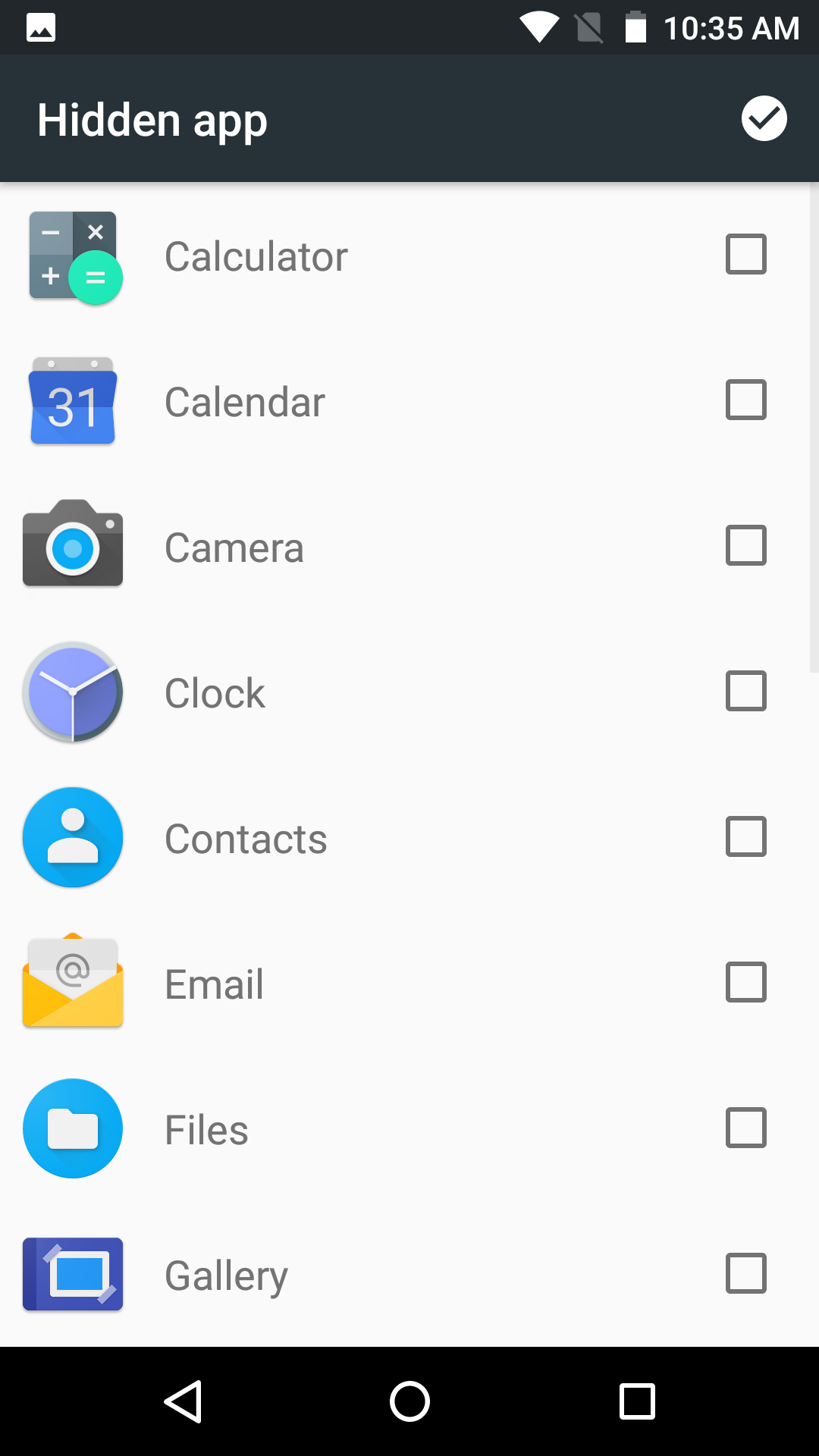Check the Files hidden-app checkbox
819x1456 pixels.
click(x=745, y=1128)
